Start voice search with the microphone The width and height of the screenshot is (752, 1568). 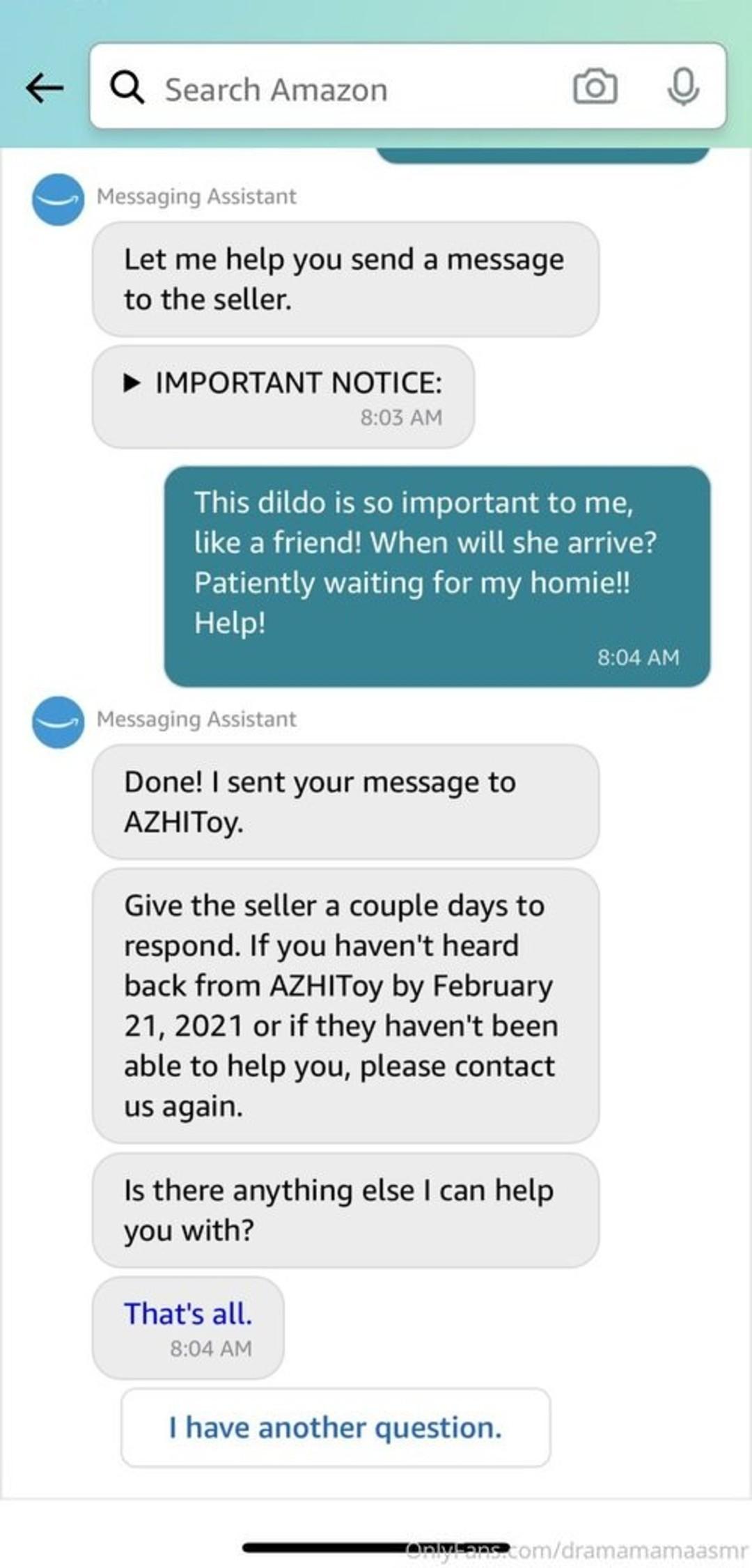pyautogui.click(x=683, y=87)
